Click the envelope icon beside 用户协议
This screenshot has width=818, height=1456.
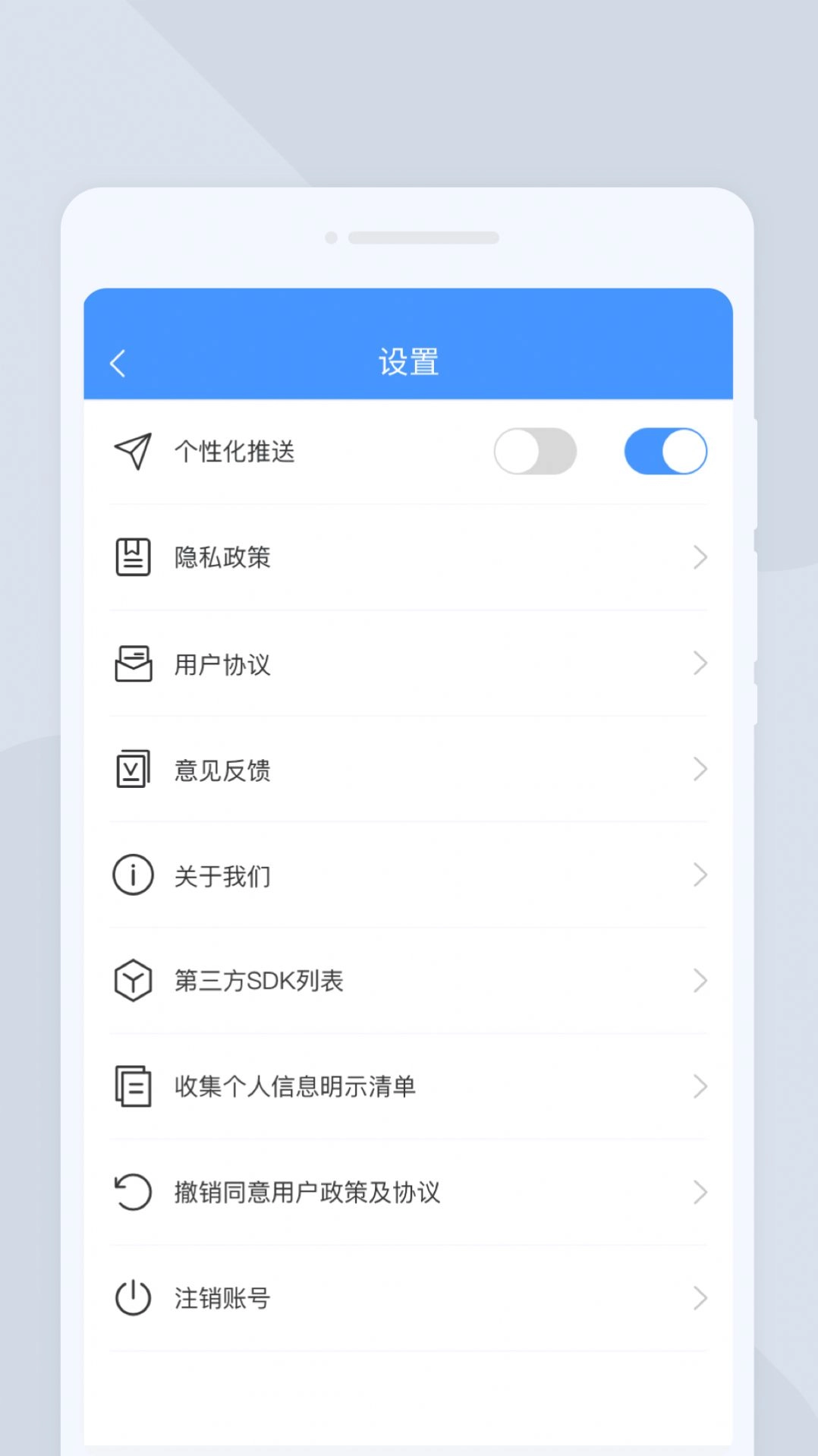pyautogui.click(x=133, y=663)
